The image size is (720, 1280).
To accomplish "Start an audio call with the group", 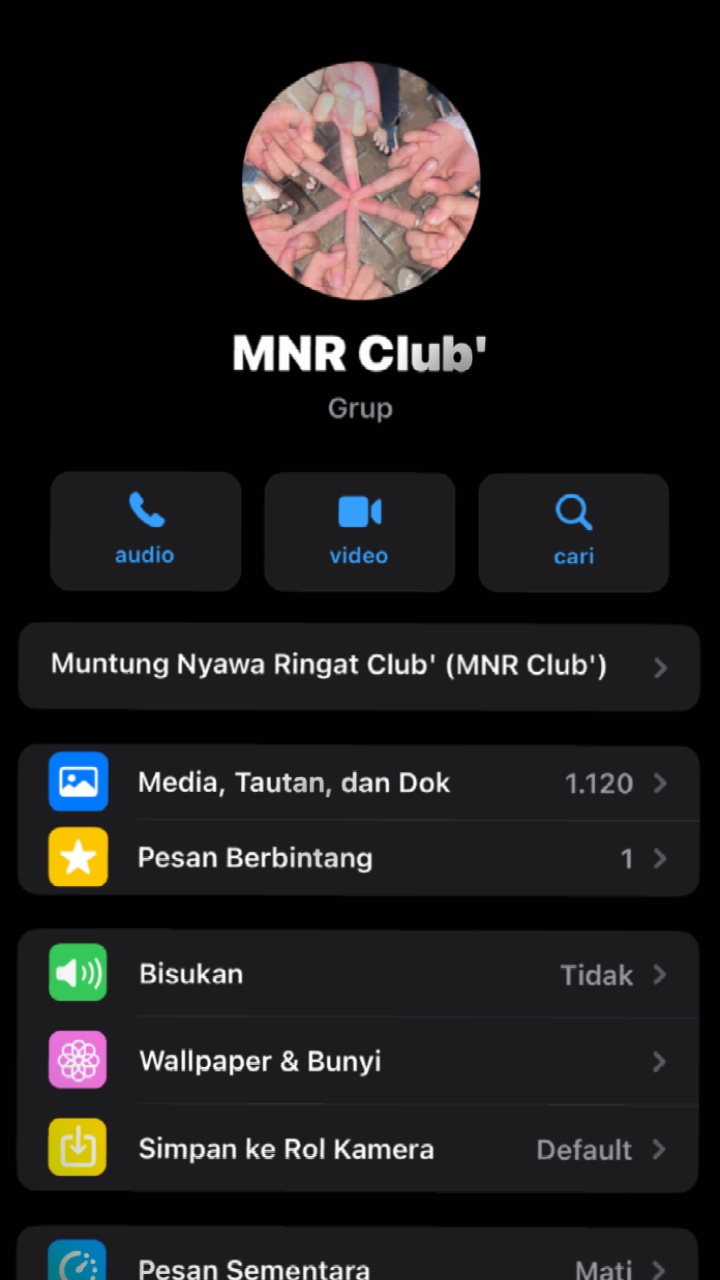I will click(145, 532).
